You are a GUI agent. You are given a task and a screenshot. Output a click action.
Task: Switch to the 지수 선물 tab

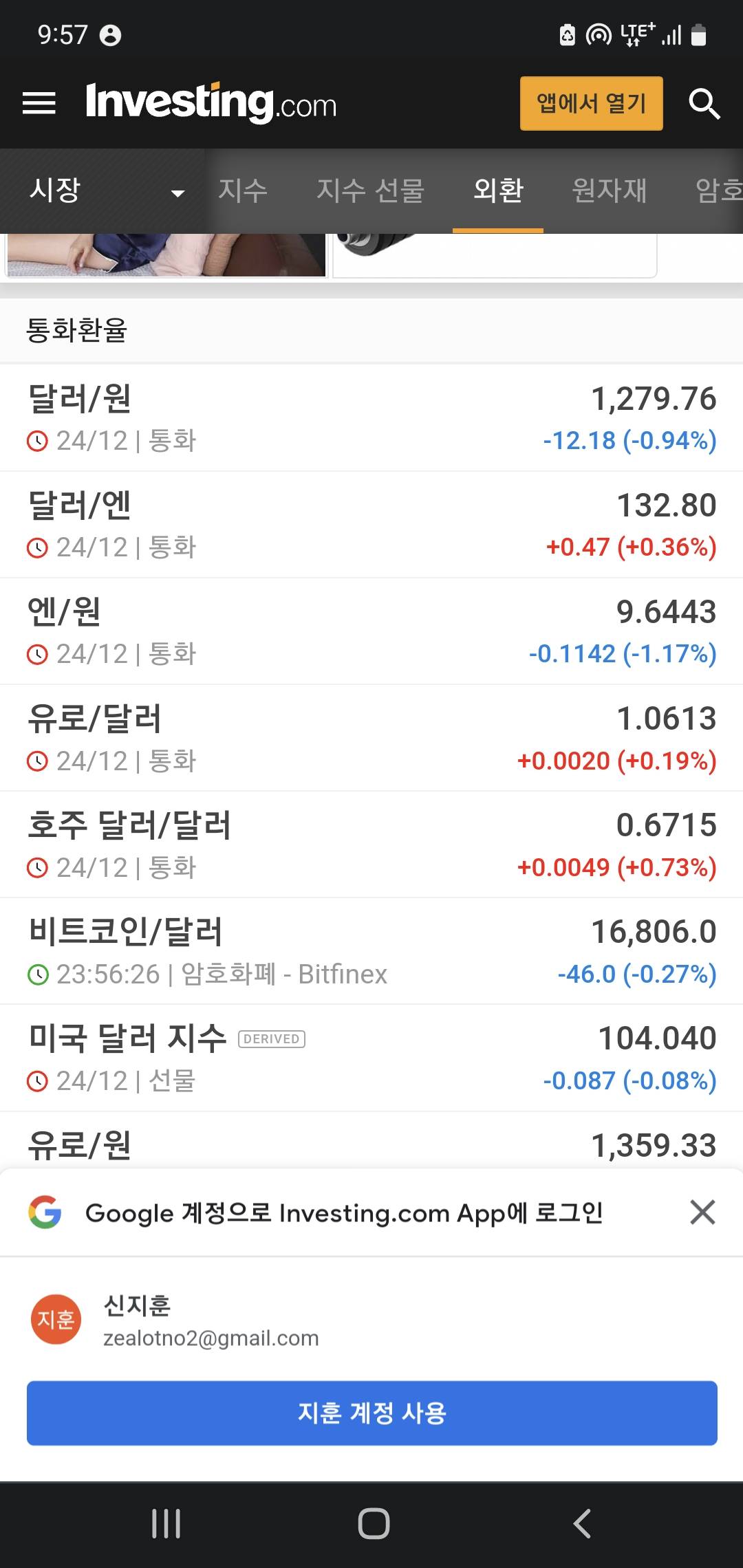coord(370,190)
